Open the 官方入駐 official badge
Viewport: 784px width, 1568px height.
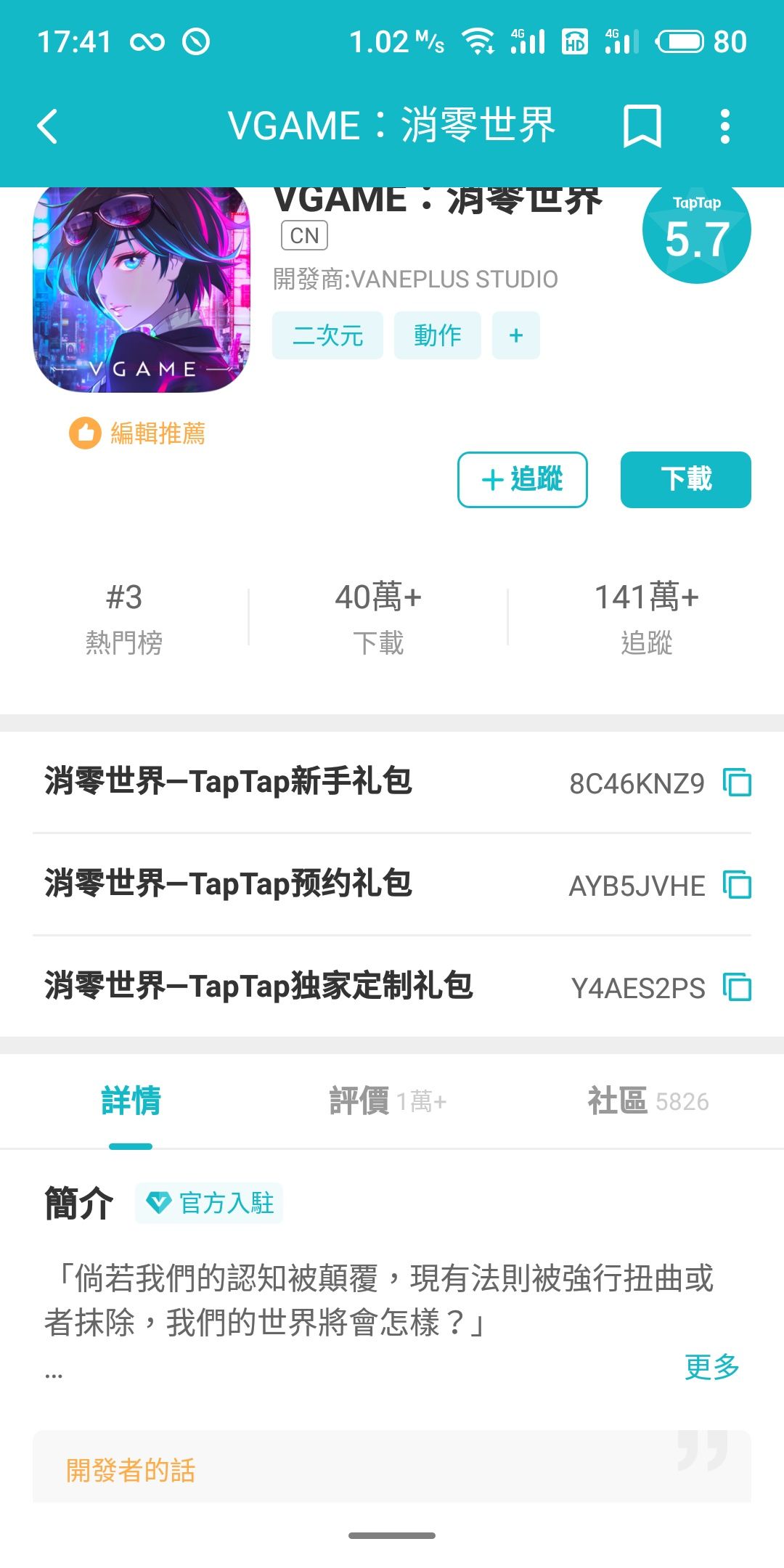click(209, 1203)
